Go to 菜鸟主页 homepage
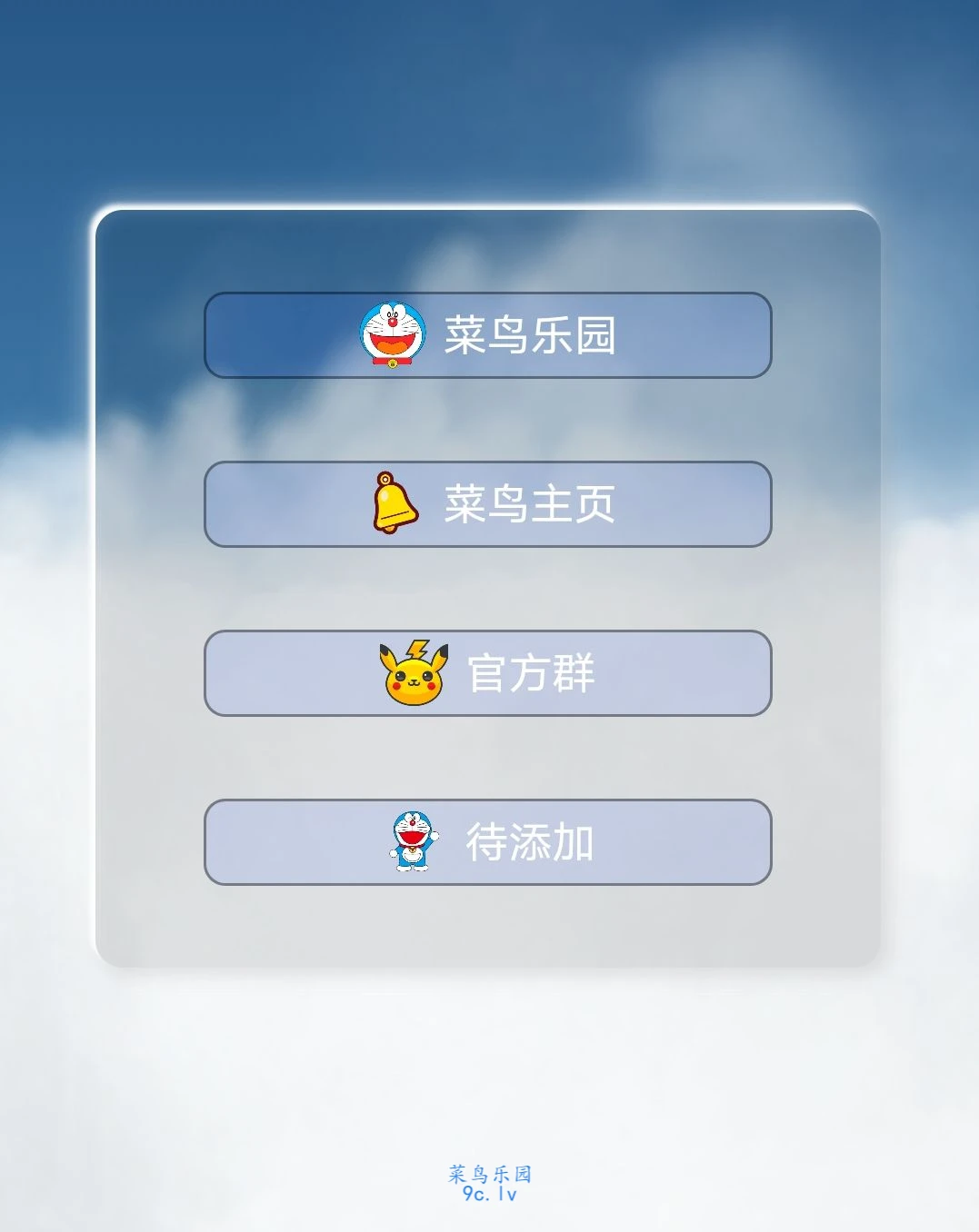 (x=488, y=504)
